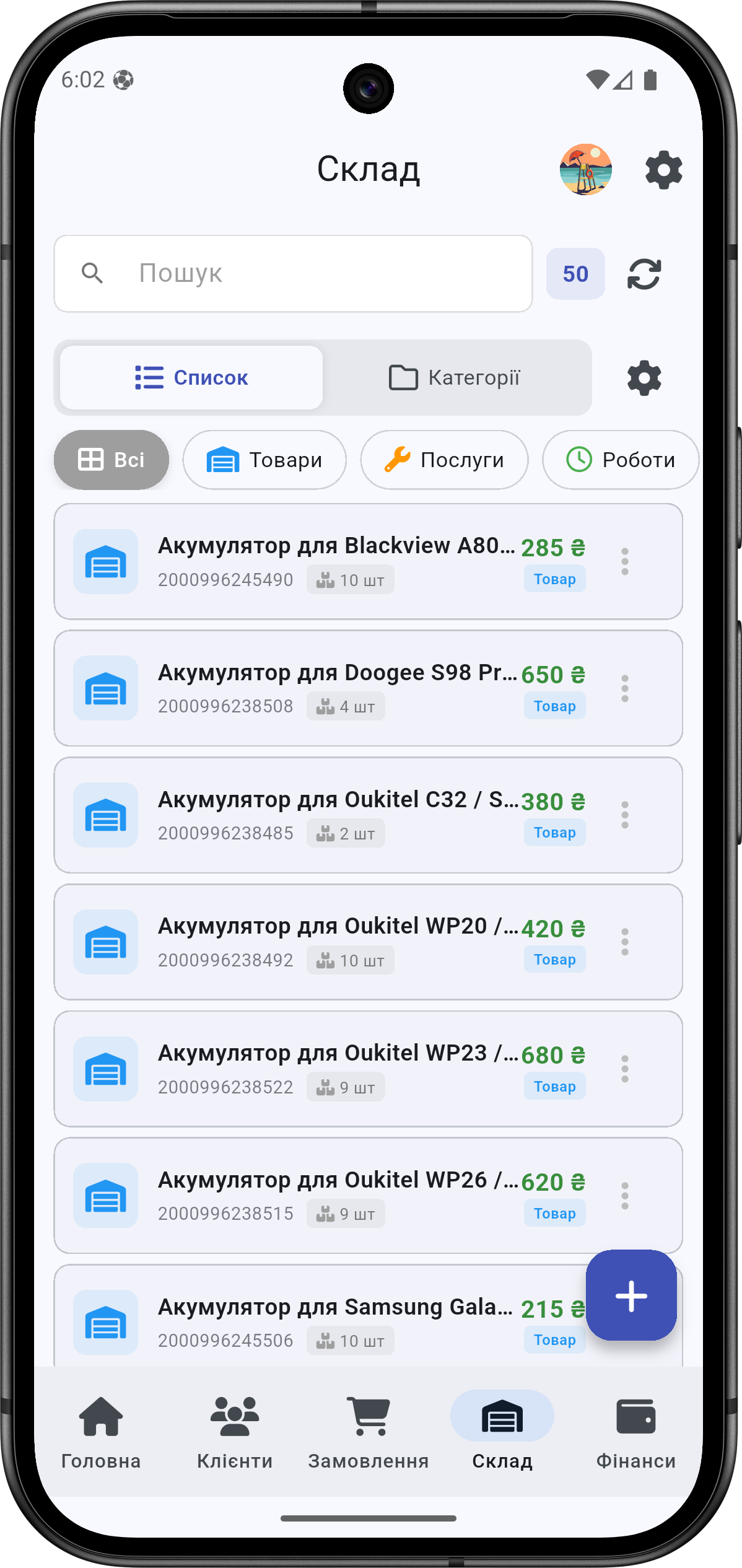Add a new warehouse item
Viewport: 742px width, 1568px height.
[631, 1295]
